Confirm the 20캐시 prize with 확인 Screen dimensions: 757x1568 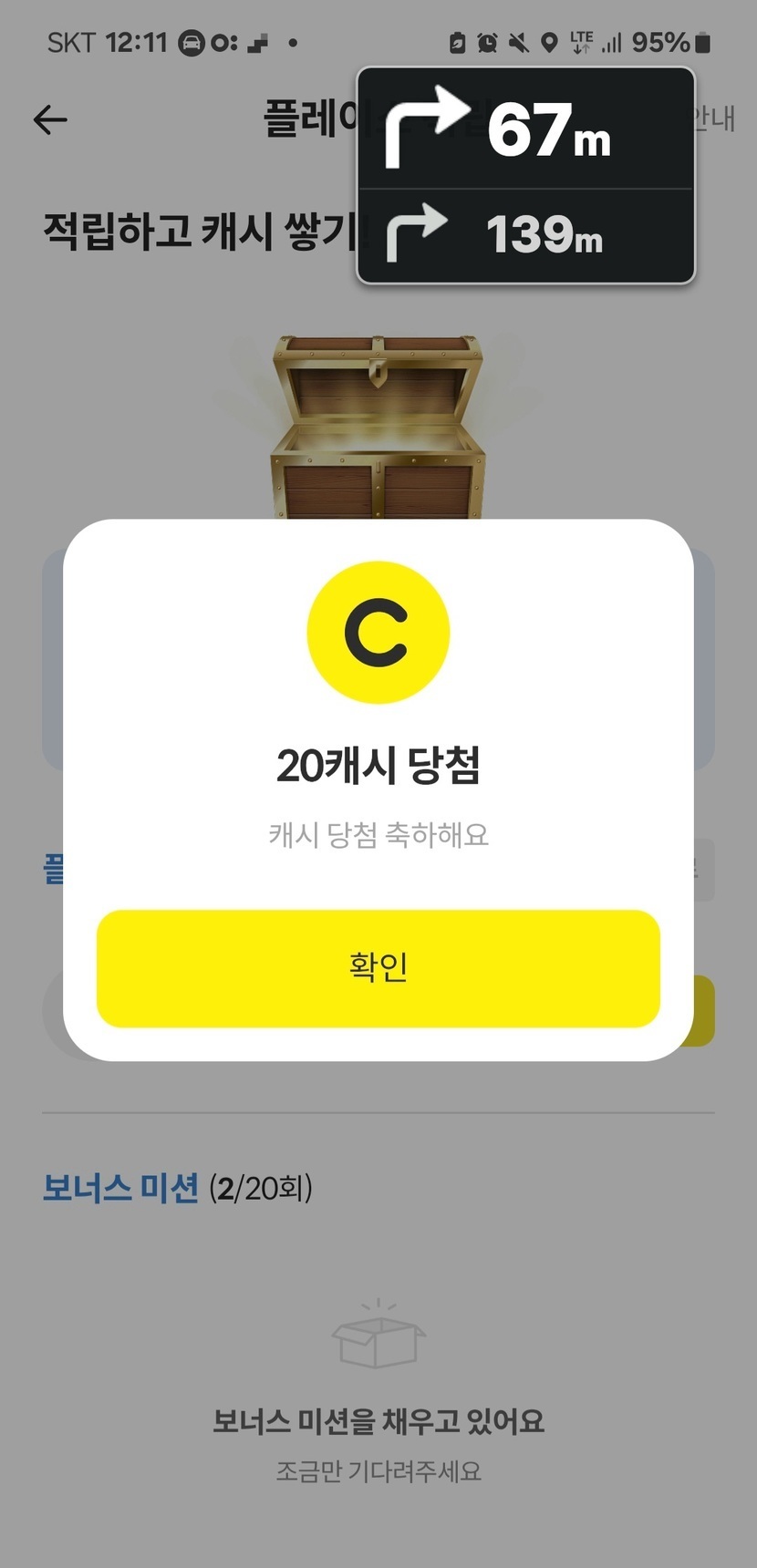[378, 968]
